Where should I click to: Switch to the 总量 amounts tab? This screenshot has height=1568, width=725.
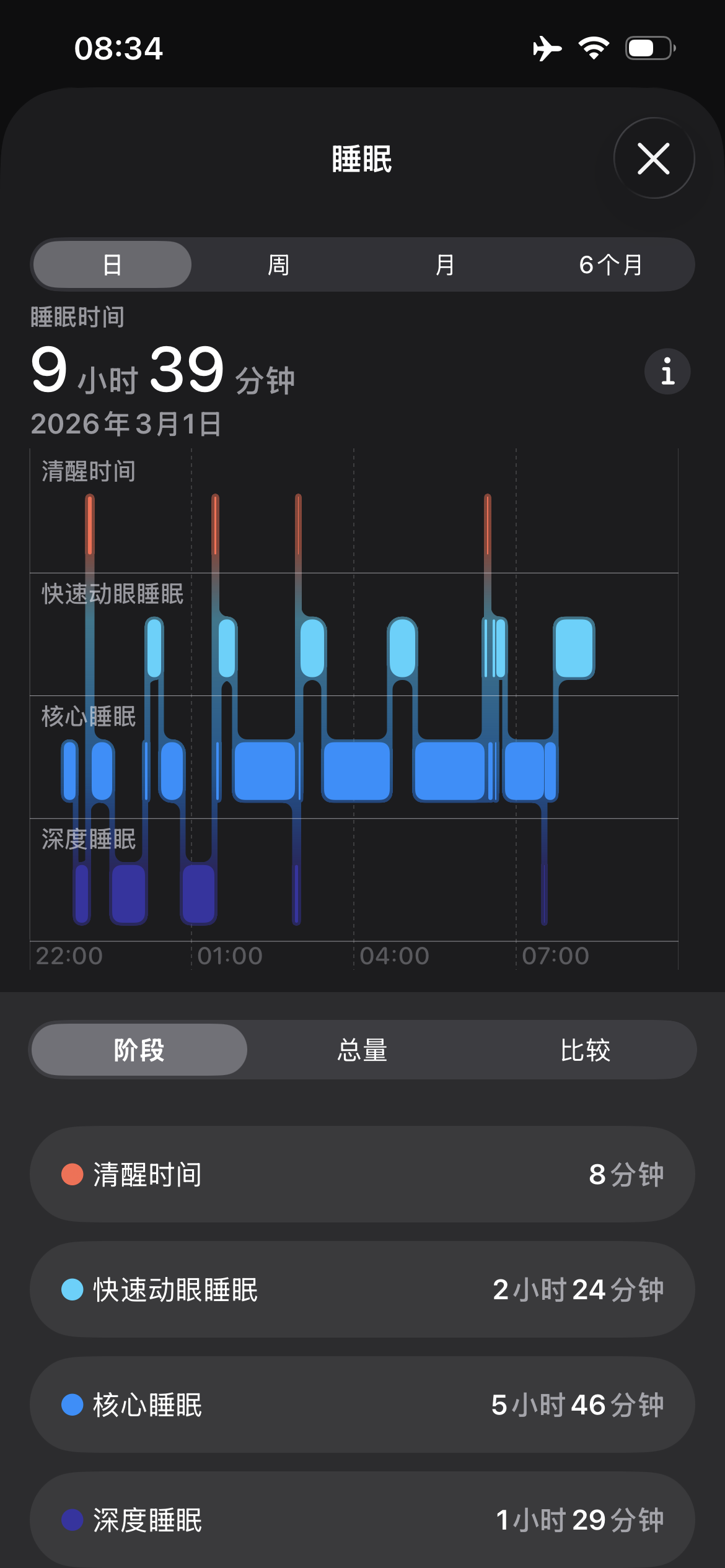362,1050
